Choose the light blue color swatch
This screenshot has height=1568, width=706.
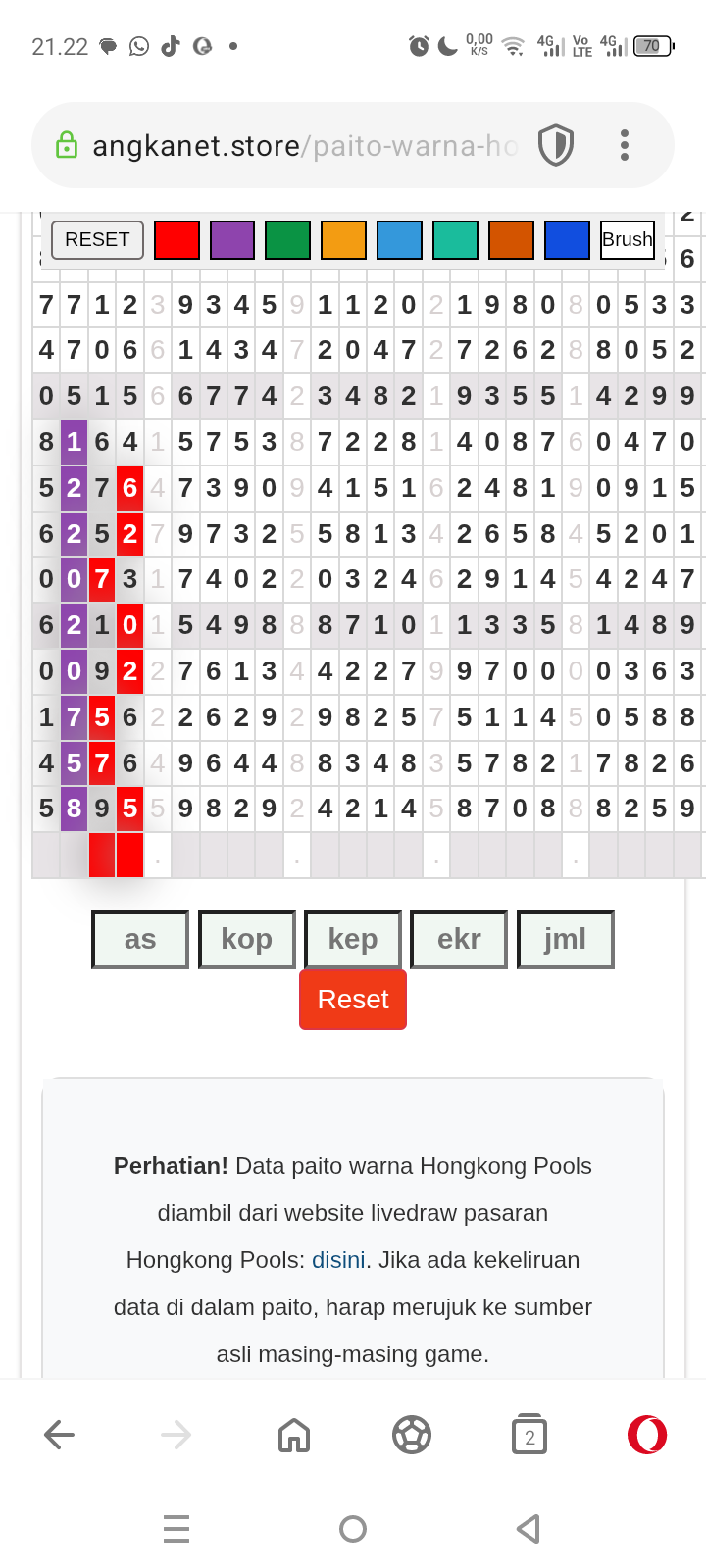[400, 240]
